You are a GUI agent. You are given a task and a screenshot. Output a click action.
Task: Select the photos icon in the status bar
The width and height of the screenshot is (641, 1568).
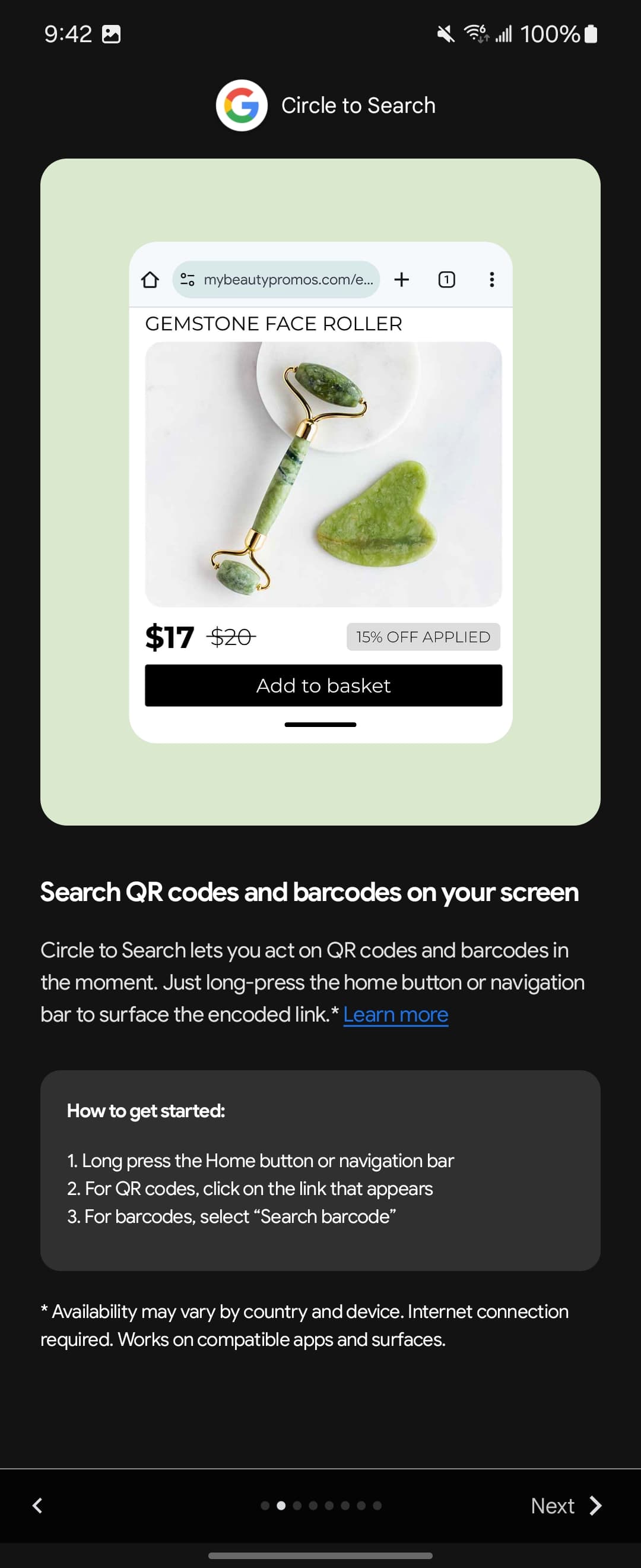tap(112, 33)
